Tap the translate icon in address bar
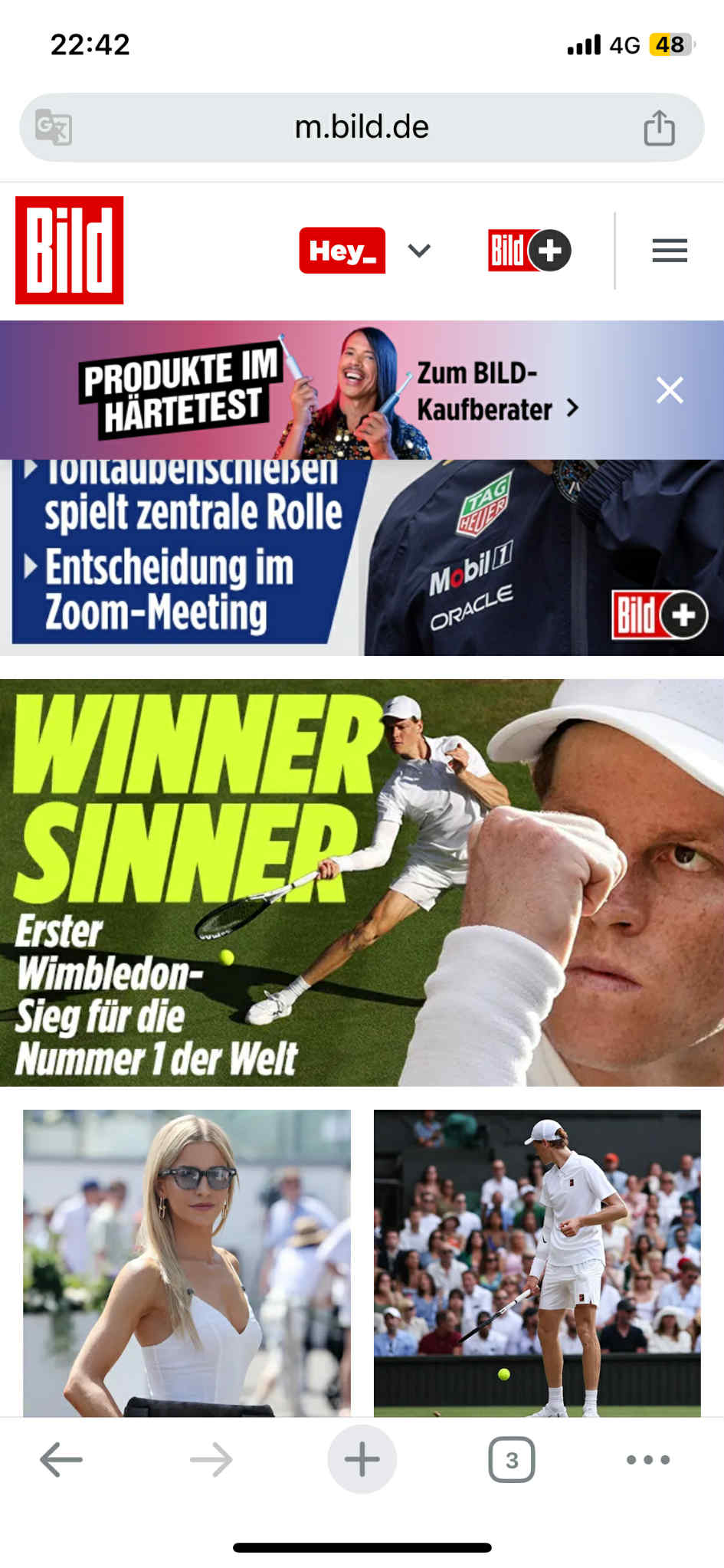The image size is (724, 1568). (x=54, y=127)
